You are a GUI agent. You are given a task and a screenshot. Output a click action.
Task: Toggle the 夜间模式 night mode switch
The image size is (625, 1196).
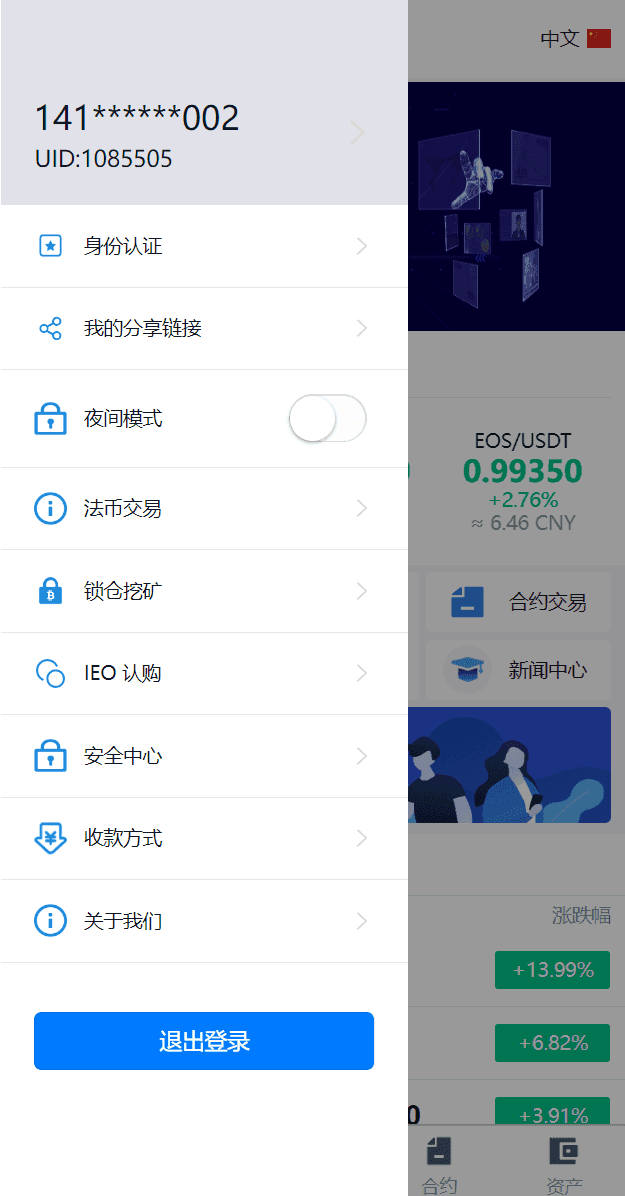pos(328,418)
